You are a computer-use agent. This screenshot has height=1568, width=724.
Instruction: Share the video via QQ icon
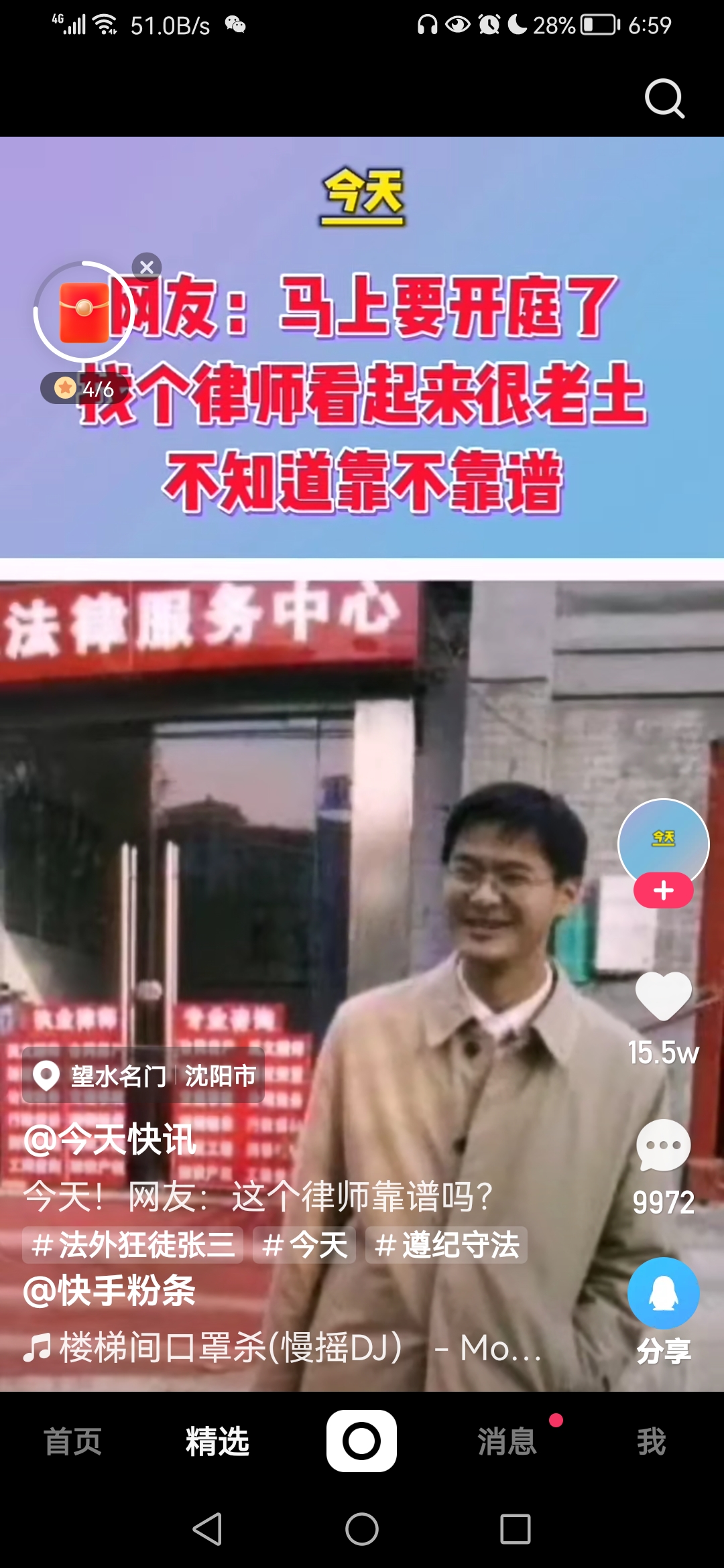click(663, 1293)
